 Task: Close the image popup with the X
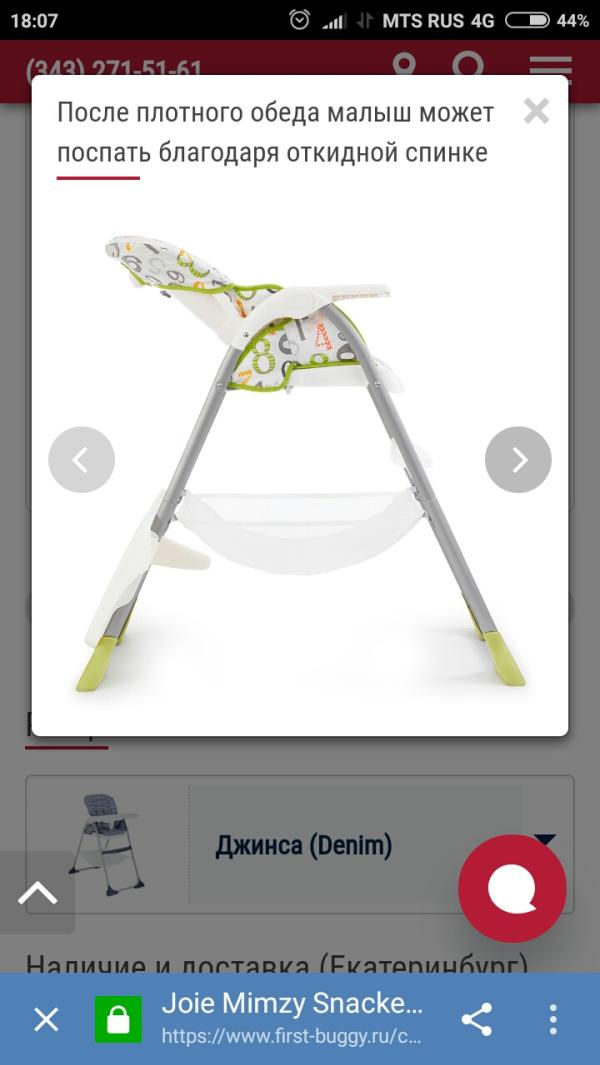click(536, 111)
